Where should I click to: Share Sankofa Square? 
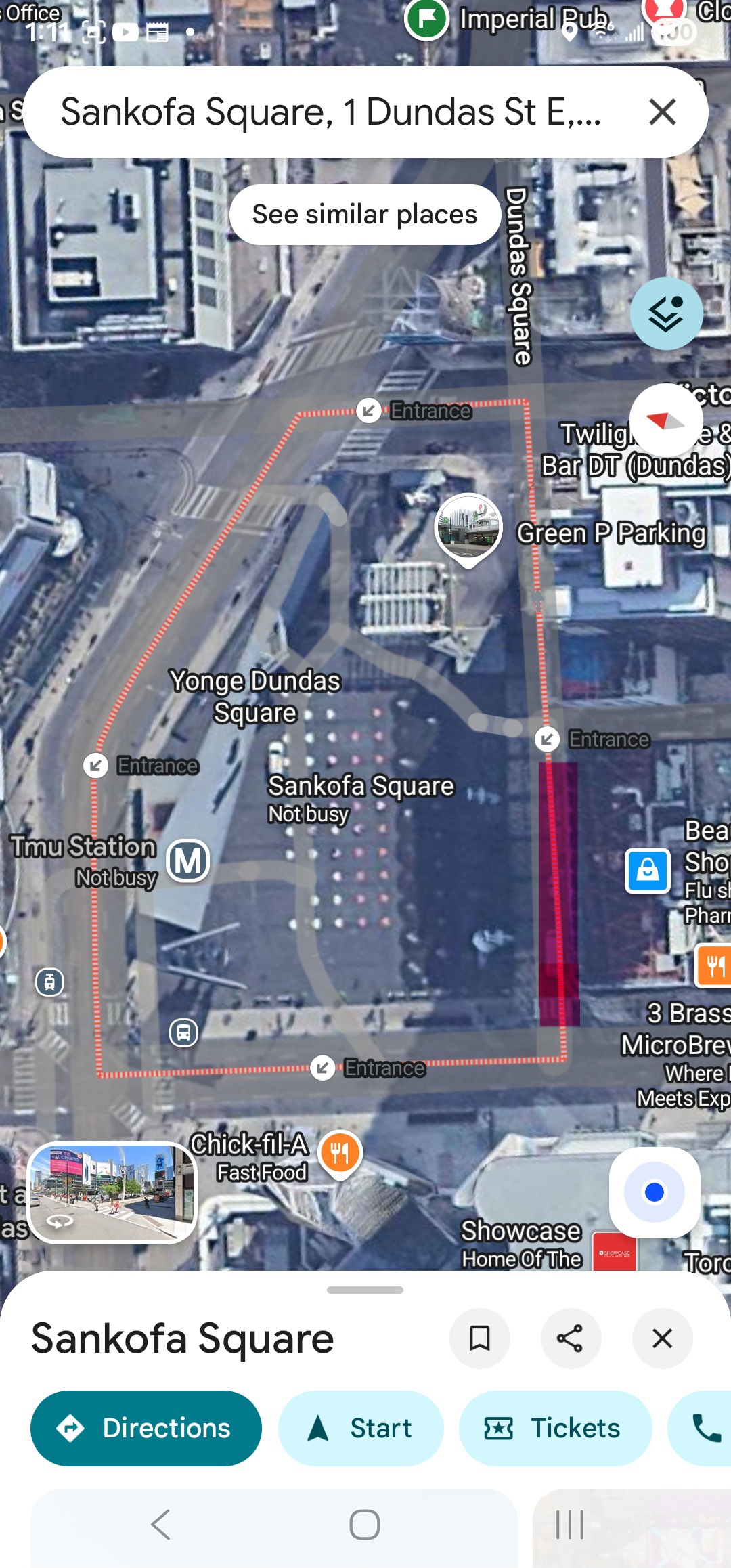[571, 1338]
